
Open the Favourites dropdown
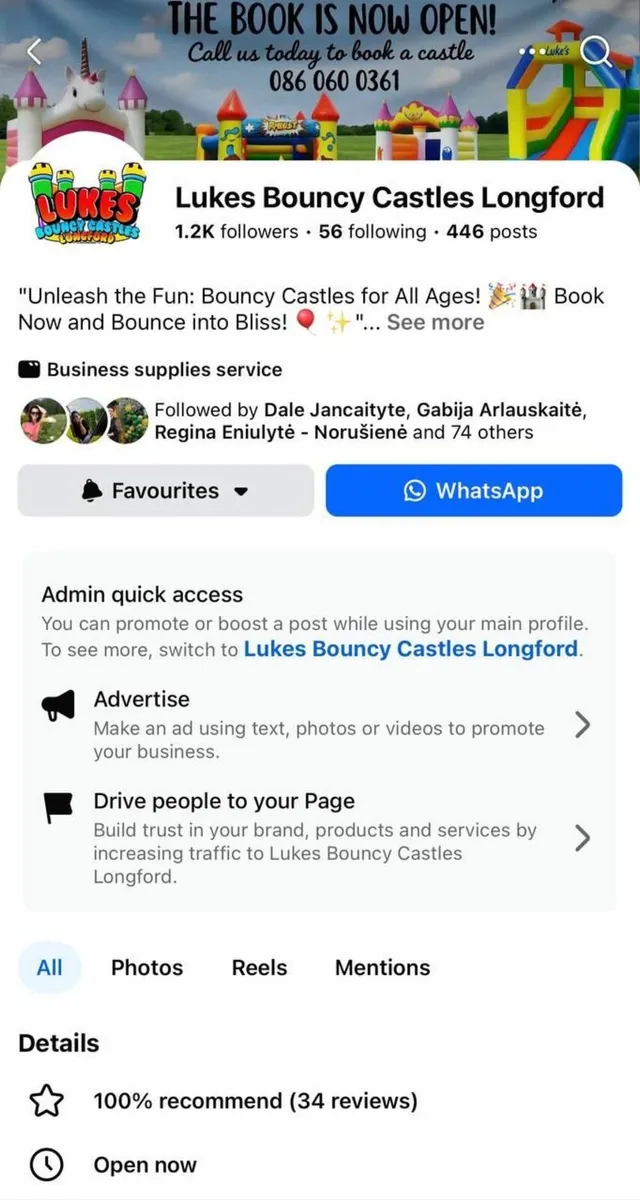point(165,491)
